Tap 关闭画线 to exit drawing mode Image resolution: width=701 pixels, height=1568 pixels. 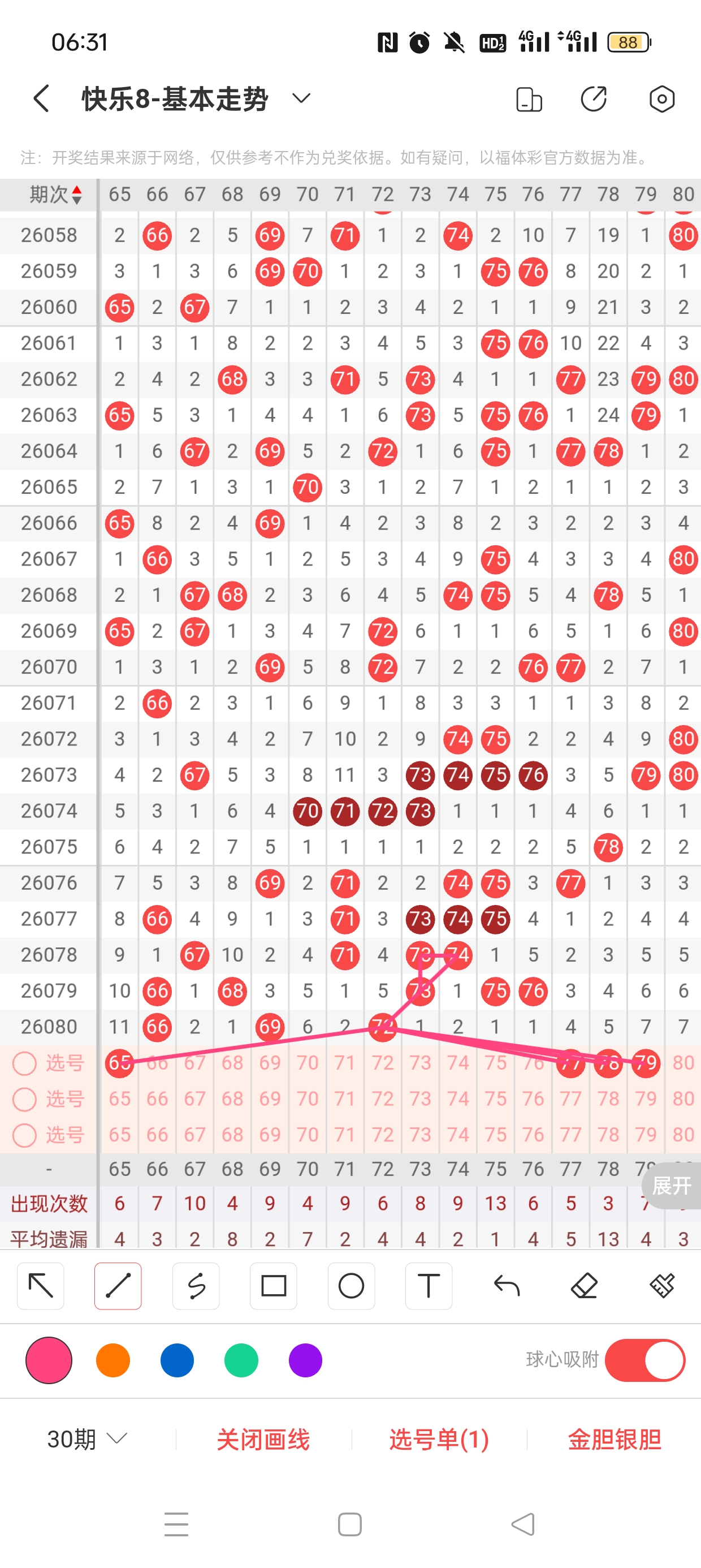coord(263,1439)
